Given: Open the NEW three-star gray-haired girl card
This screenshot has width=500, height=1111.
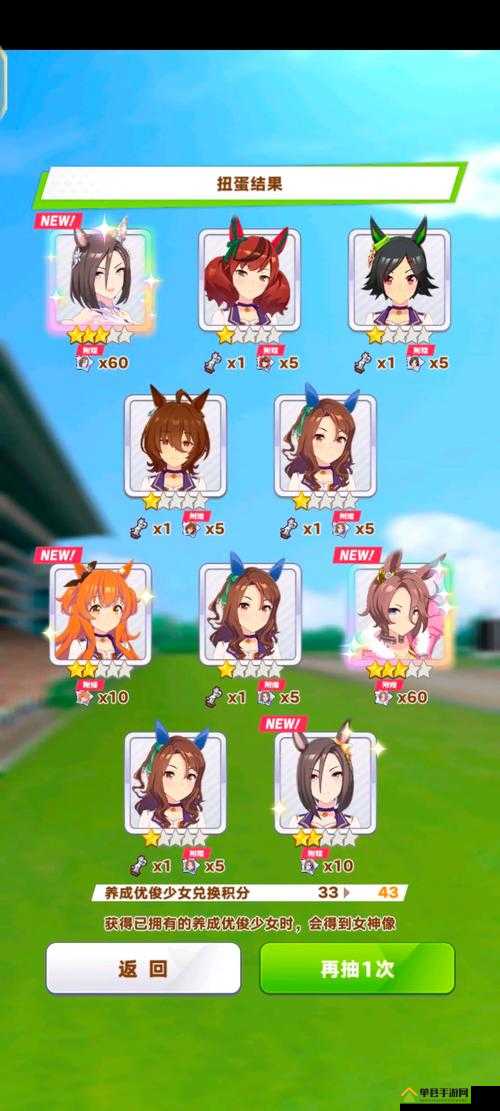Looking at the screenshot, I should pos(101,280).
